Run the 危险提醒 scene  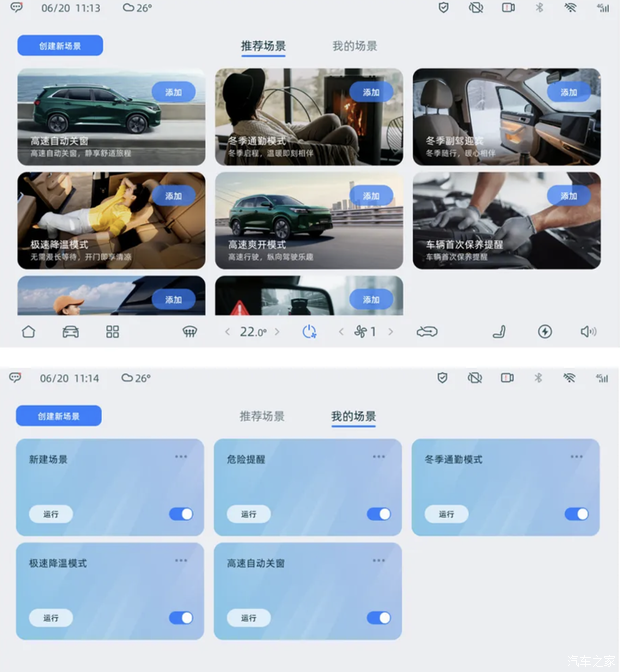point(248,514)
